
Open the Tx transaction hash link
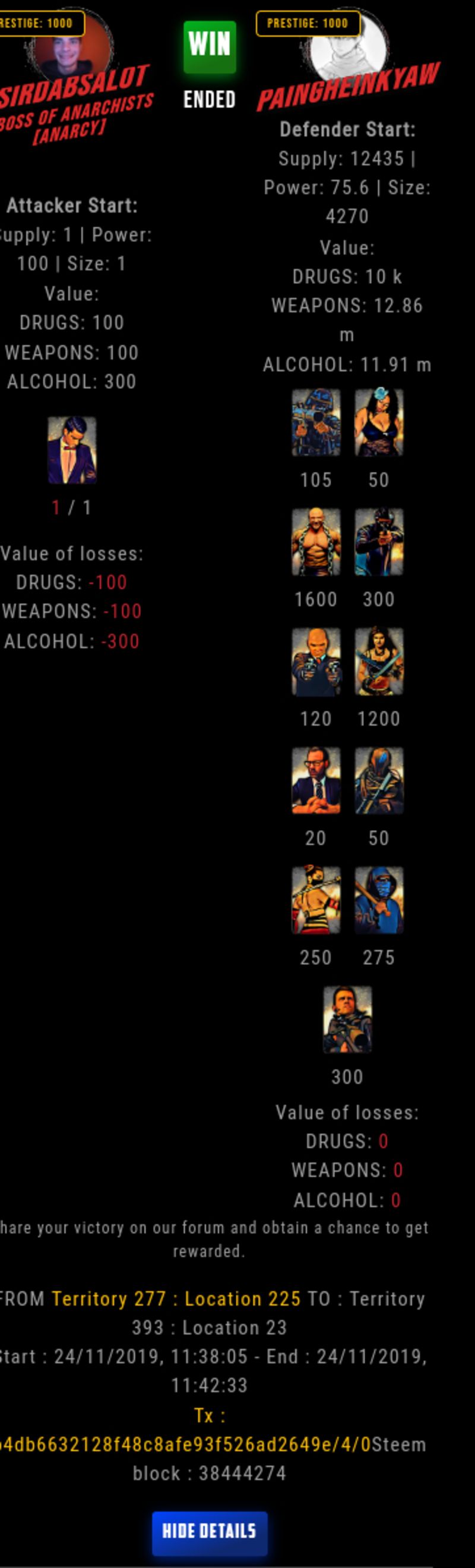pos(186,1445)
